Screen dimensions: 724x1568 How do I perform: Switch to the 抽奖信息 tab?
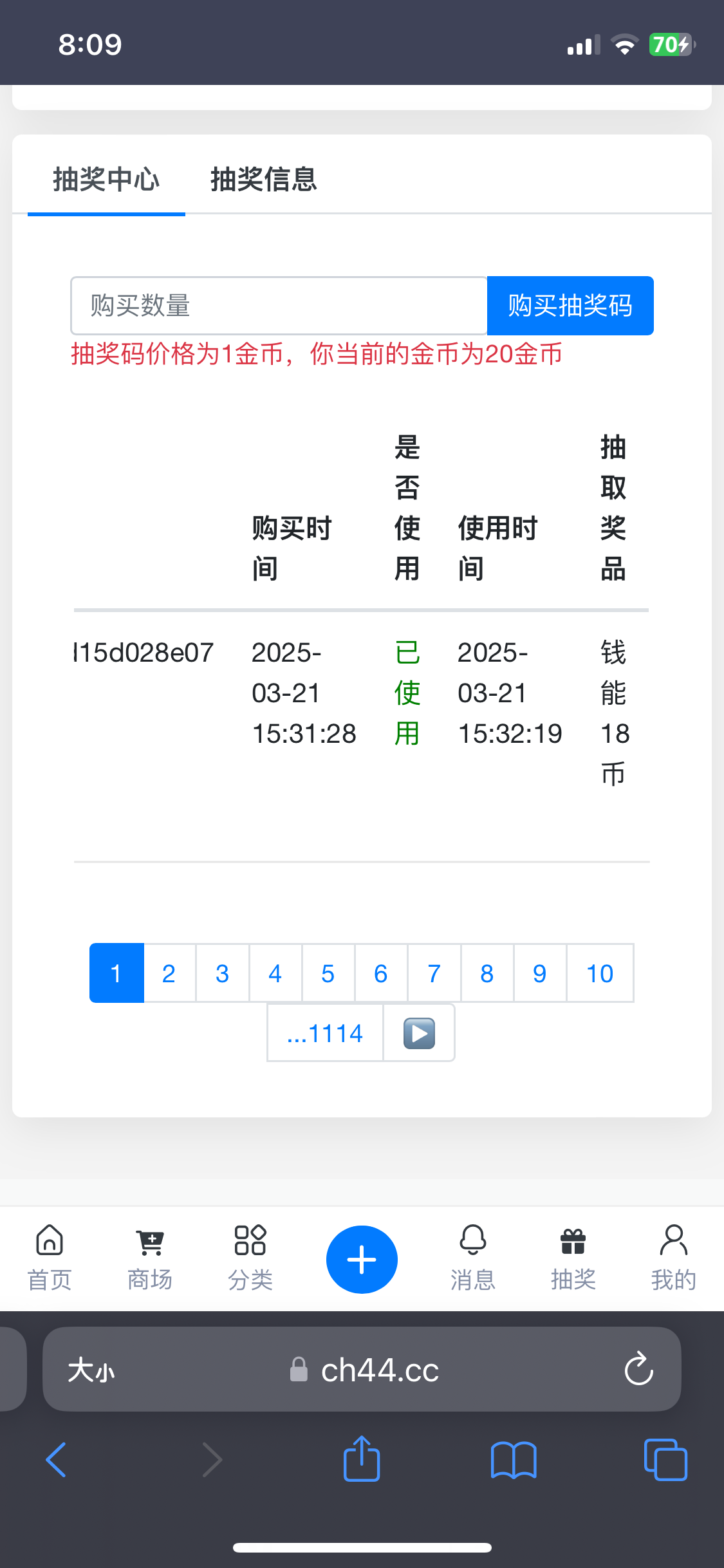click(264, 179)
